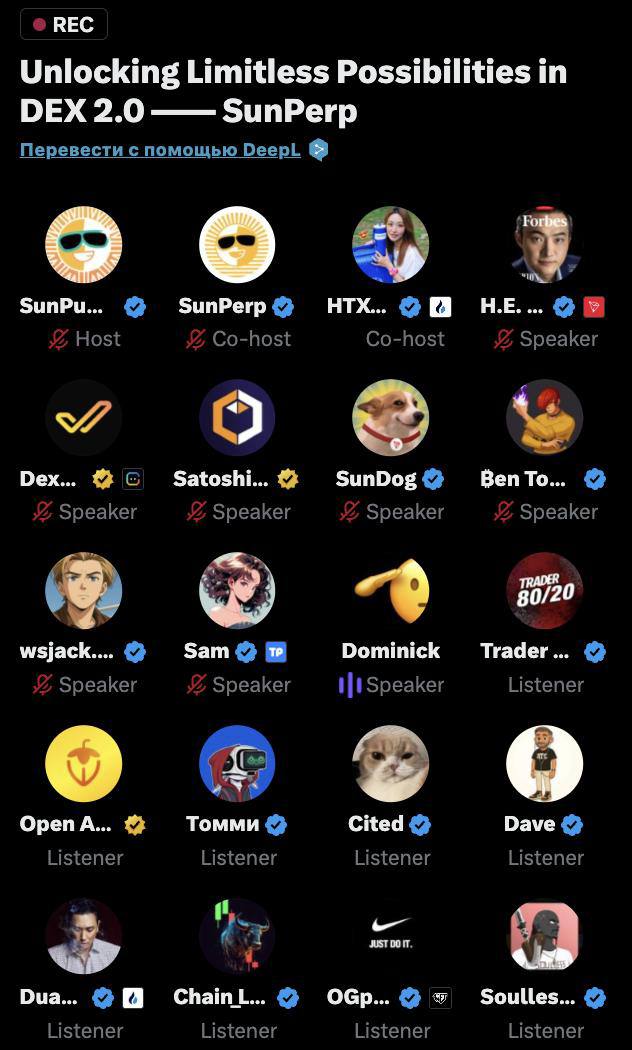View SunDog speaker profile
This screenshot has height=1050, width=632.
click(391, 418)
